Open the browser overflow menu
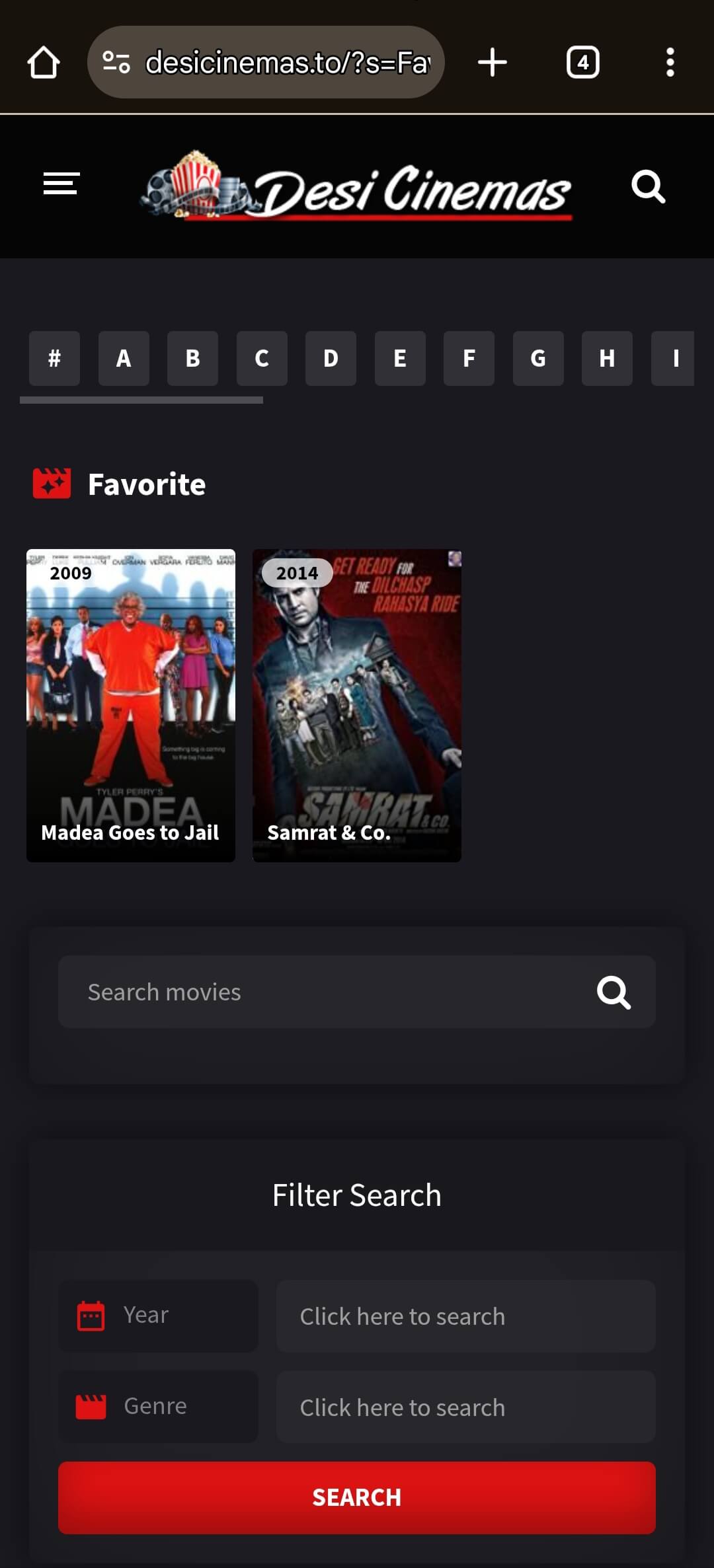714x1568 pixels. [670, 63]
